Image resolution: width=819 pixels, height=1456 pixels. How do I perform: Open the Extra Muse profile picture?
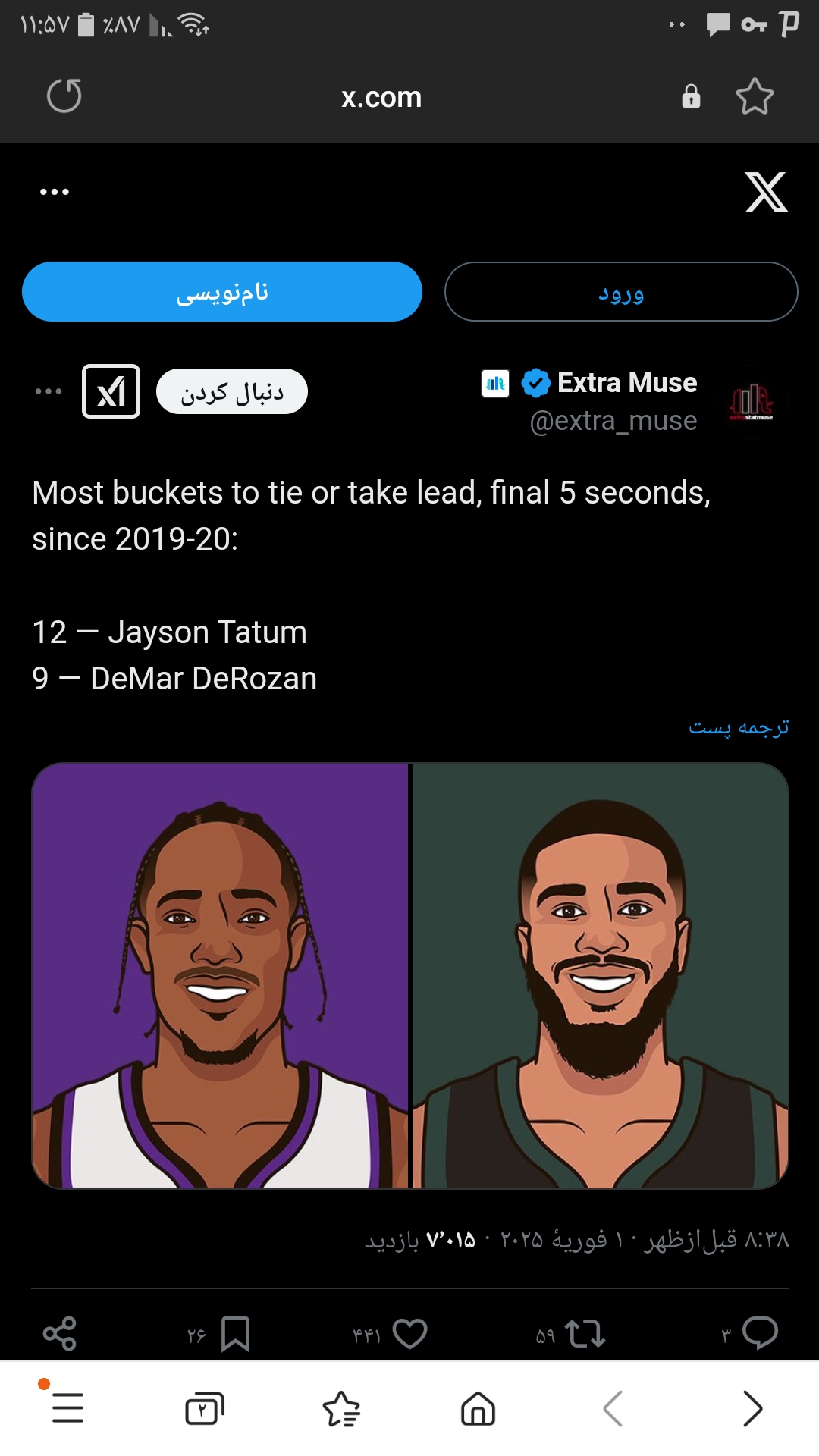752,400
